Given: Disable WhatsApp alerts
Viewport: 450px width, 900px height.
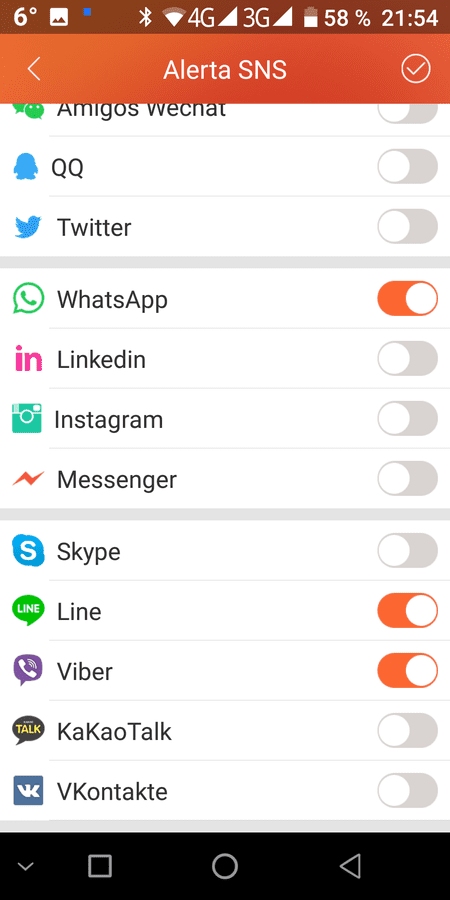Looking at the screenshot, I should [x=408, y=298].
